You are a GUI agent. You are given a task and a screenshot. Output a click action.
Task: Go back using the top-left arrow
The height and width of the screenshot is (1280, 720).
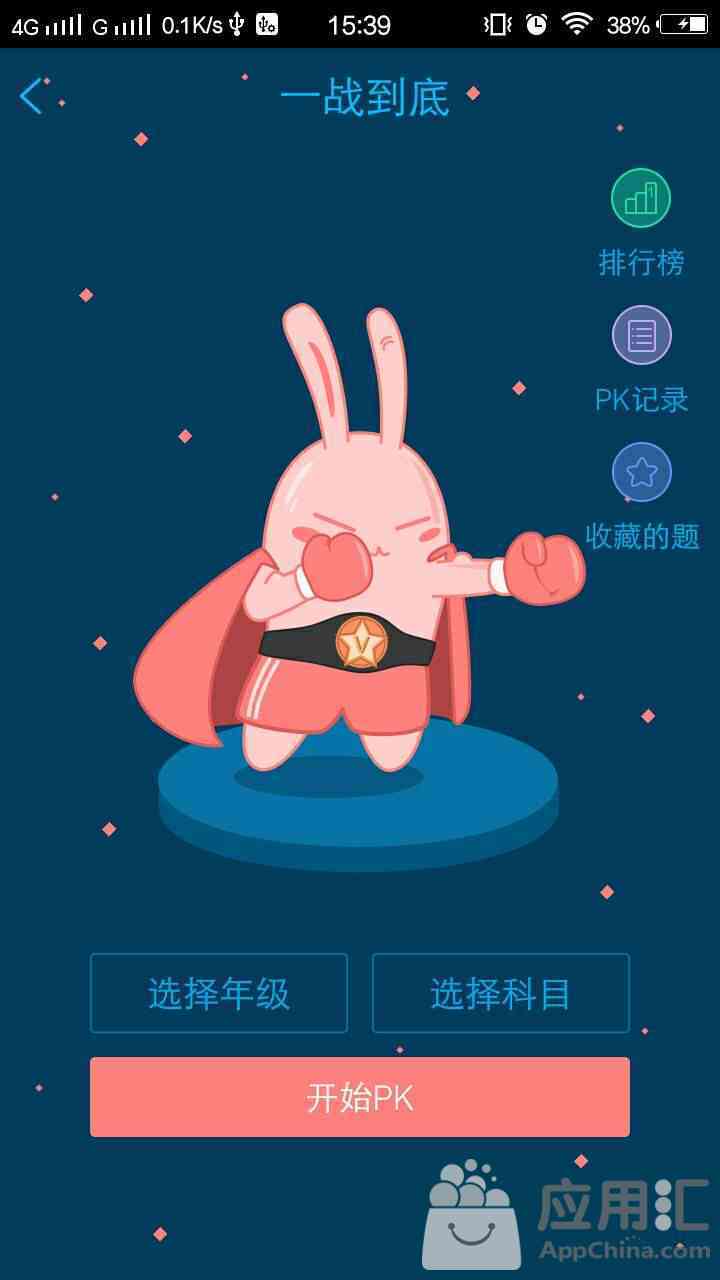click(x=32, y=97)
